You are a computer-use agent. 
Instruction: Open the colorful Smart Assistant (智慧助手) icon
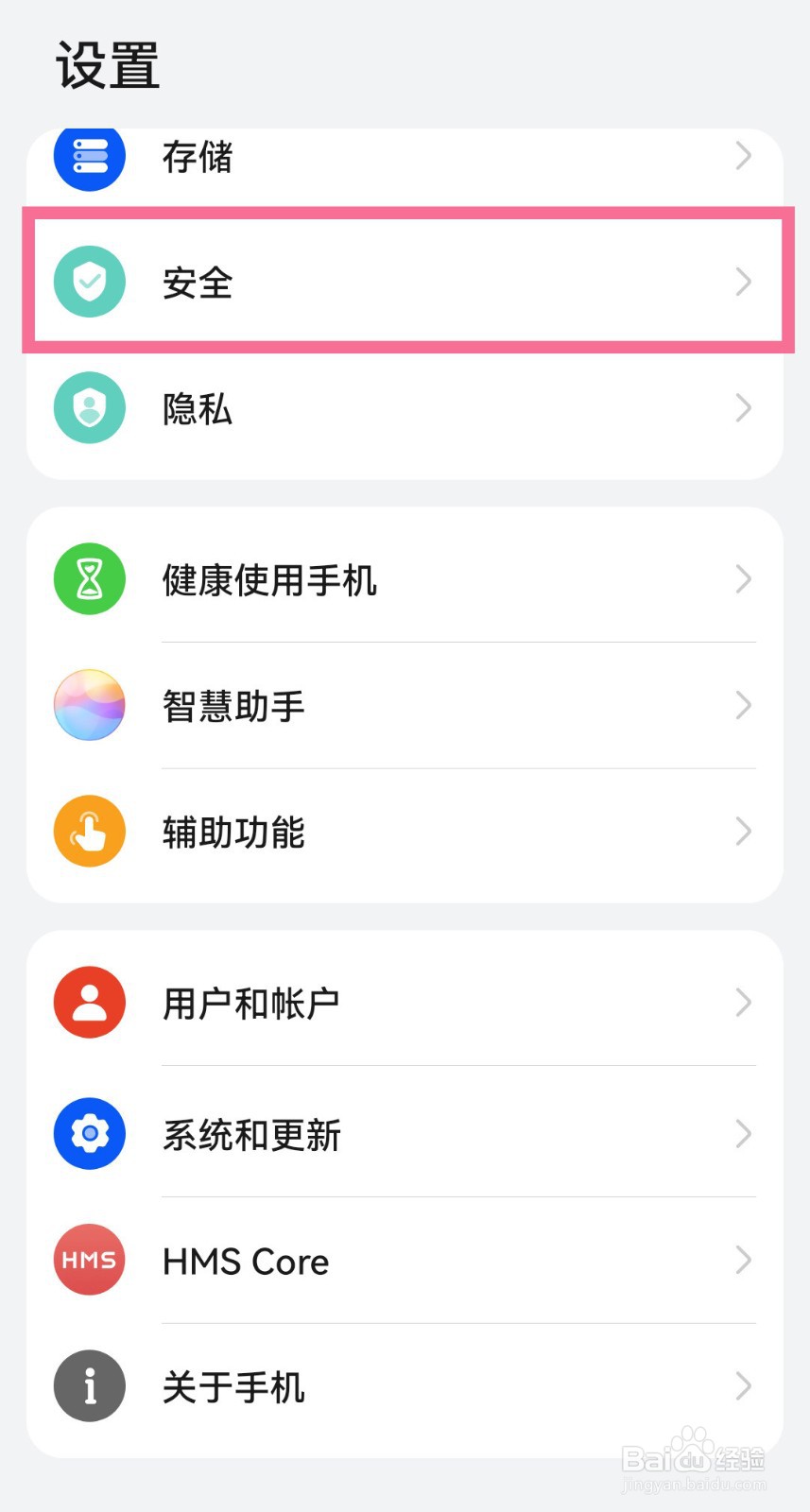pos(89,705)
